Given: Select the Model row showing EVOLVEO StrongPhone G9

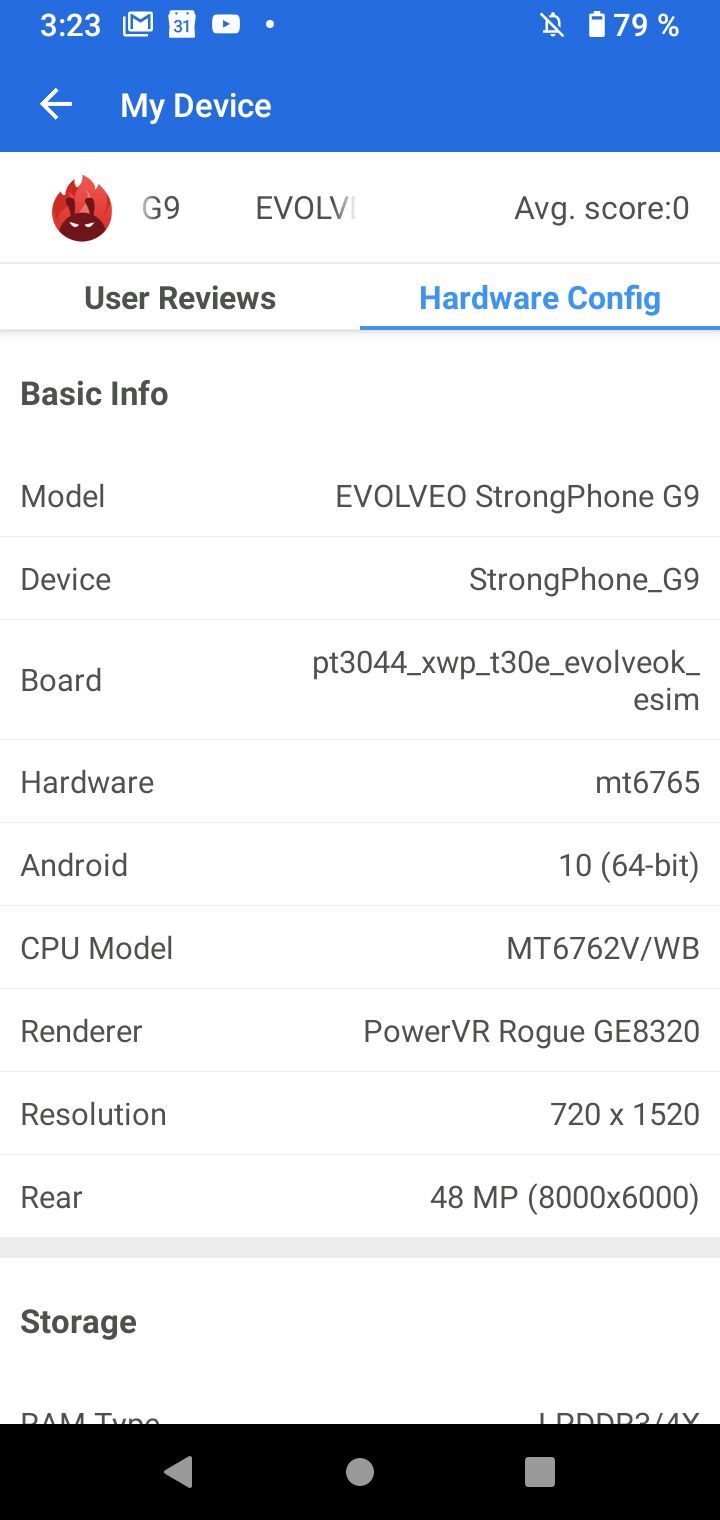Looking at the screenshot, I should pos(360,495).
